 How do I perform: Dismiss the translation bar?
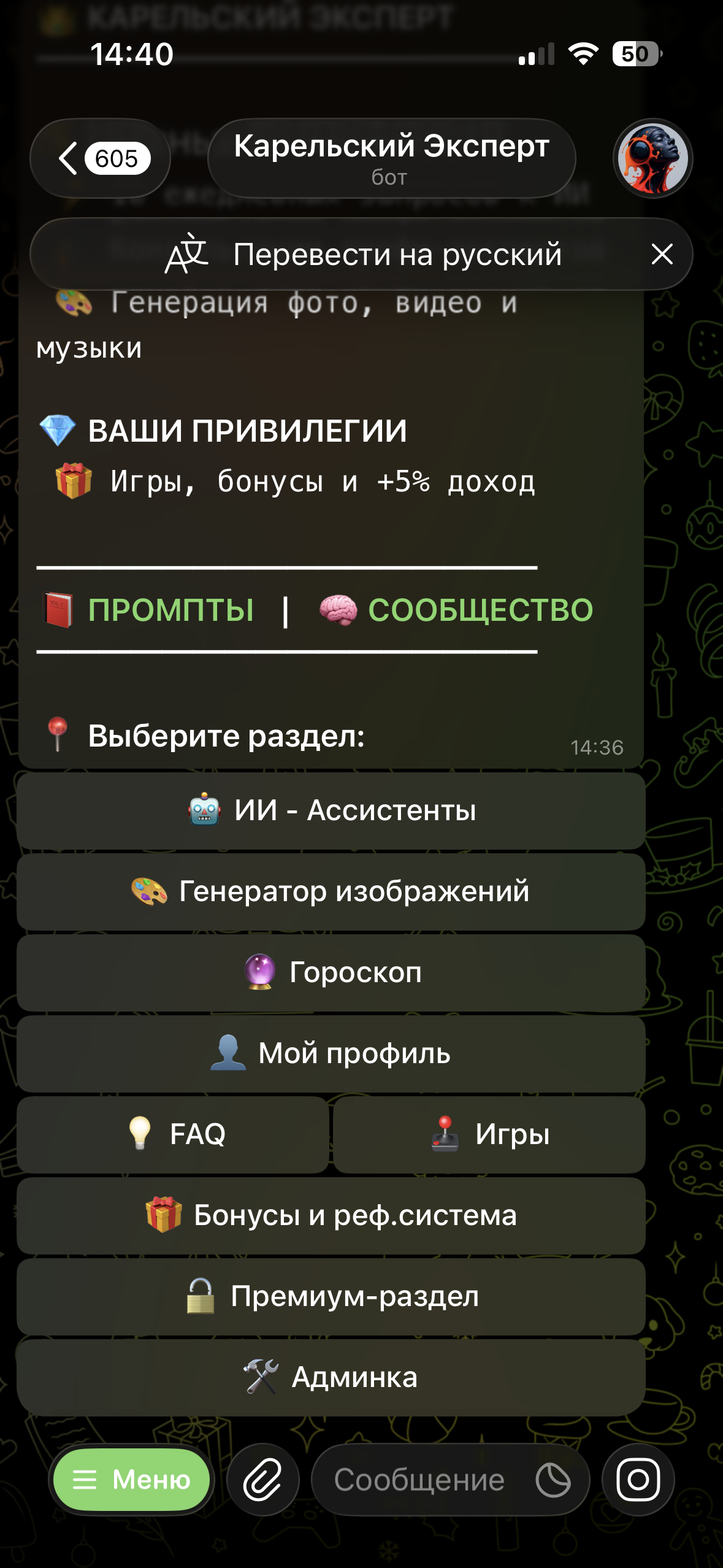[x=662, y=254]
